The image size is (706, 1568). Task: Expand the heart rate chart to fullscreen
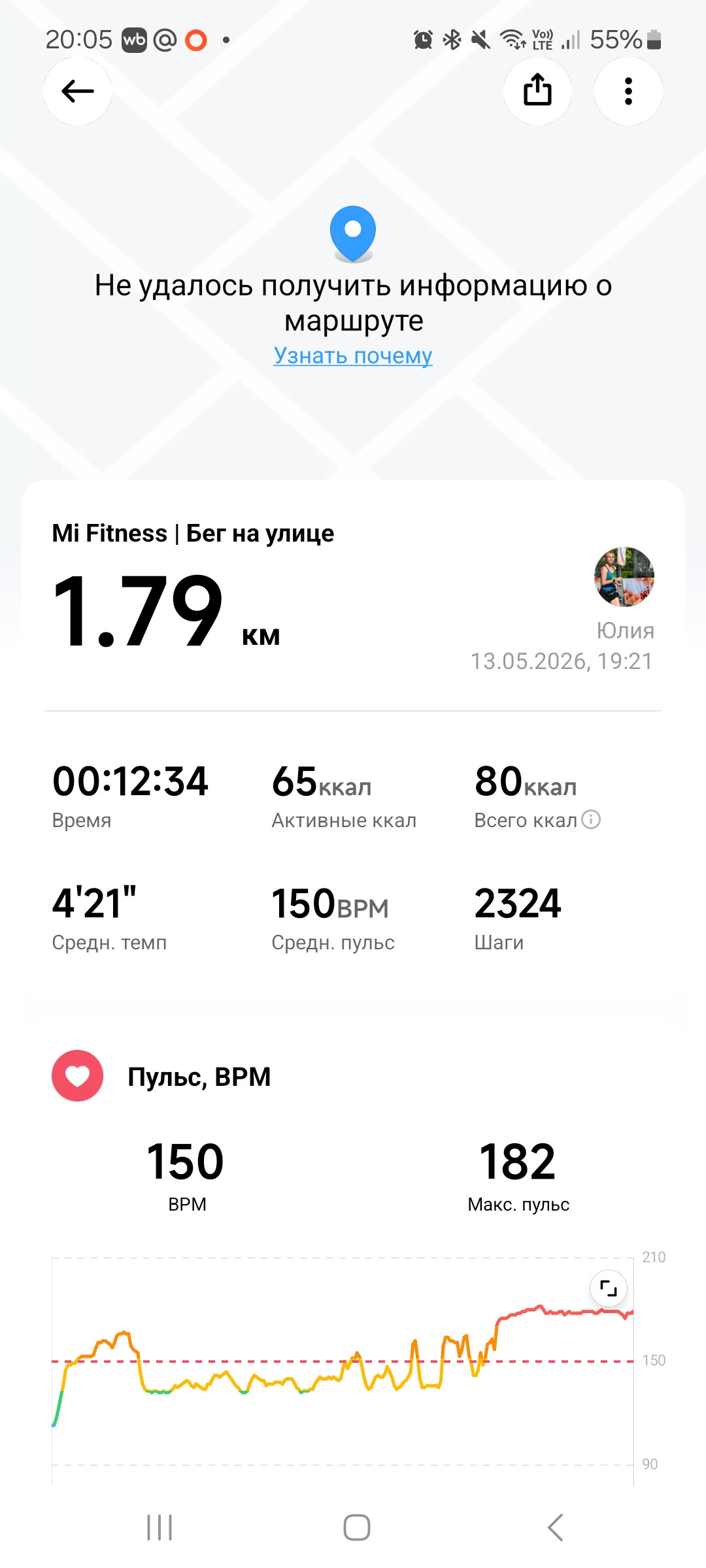coord(609,1288)
